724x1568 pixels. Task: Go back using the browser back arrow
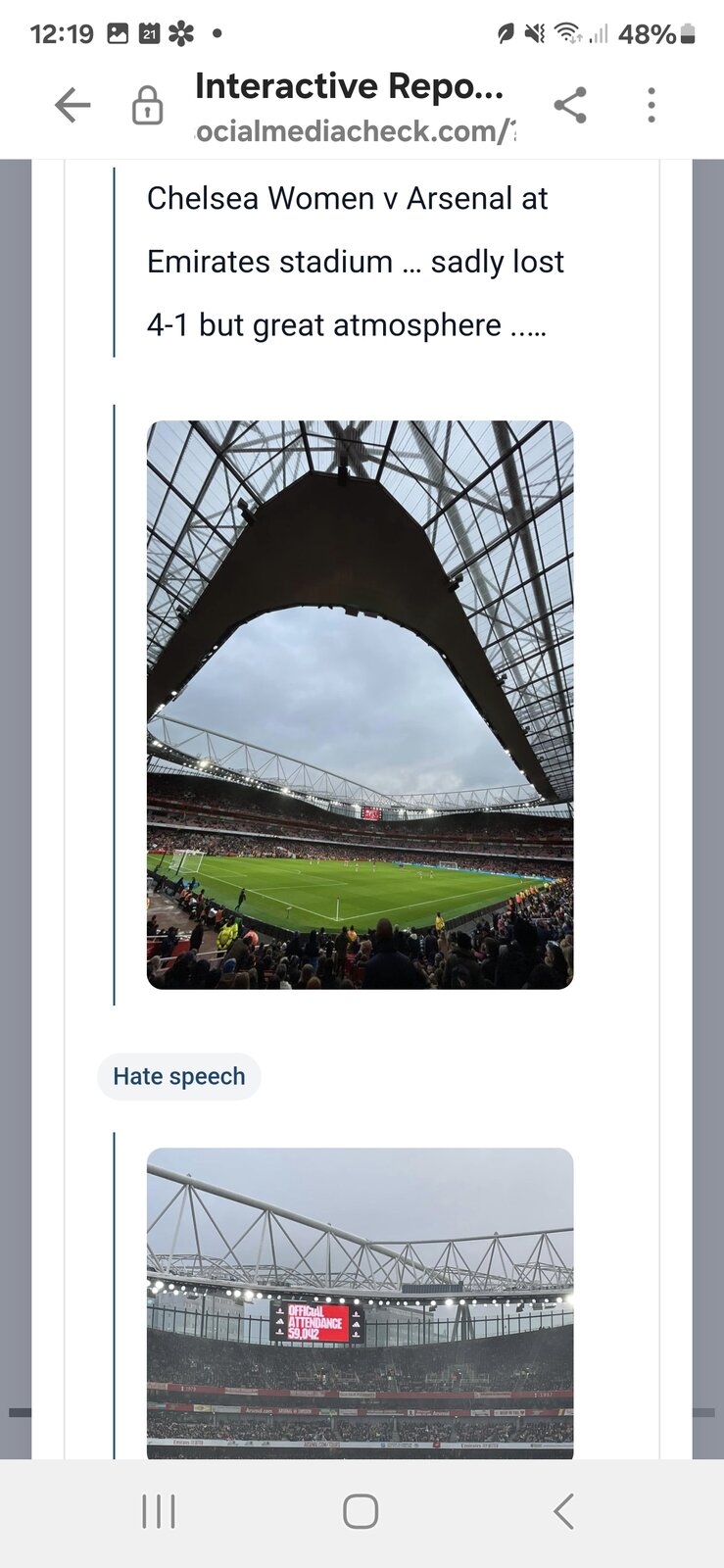tap(72, 105)
